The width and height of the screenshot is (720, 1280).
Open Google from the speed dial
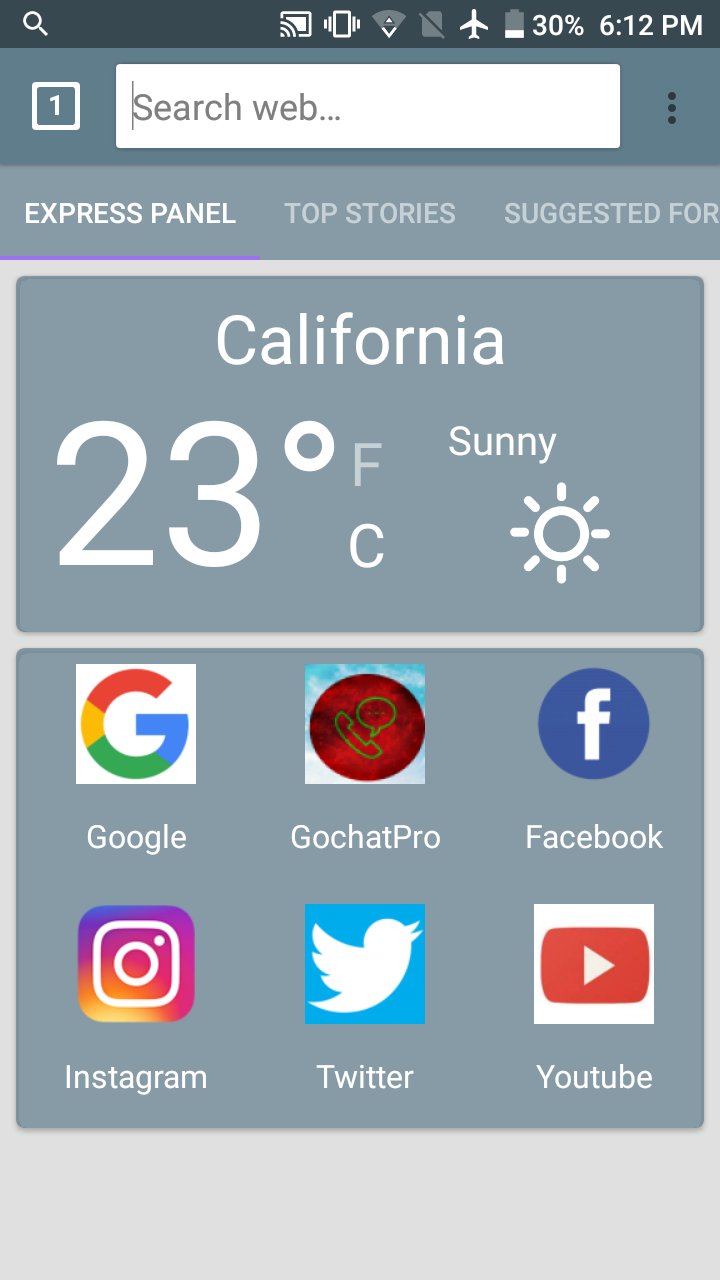135,723
